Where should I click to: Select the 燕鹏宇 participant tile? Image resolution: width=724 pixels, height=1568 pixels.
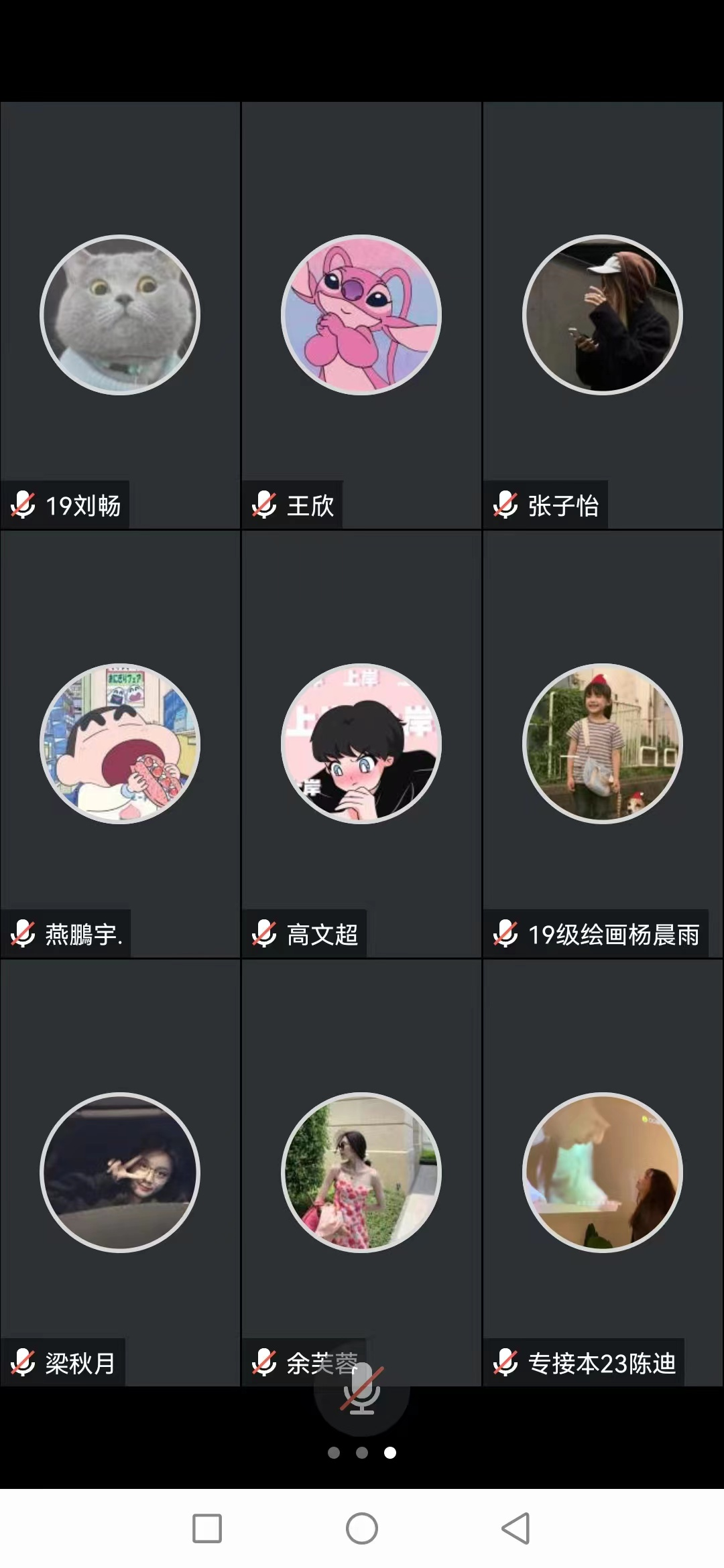pyautogui.click(x=120, y=744)
